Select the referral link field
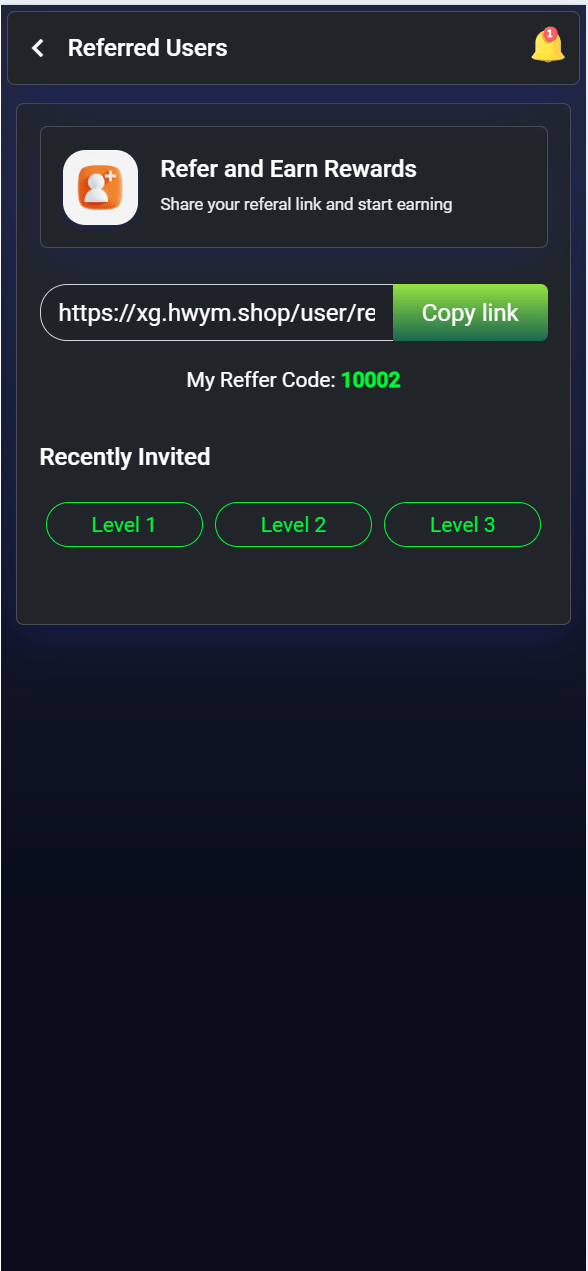 [217, 313]
